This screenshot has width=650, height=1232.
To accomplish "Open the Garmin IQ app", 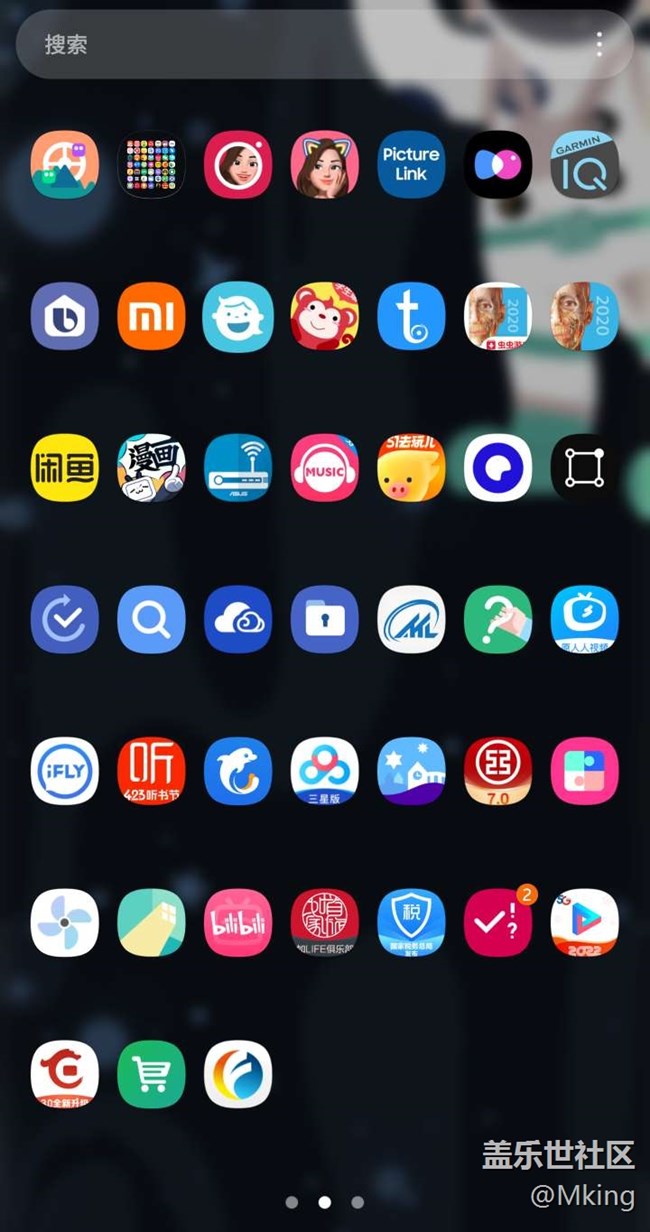I will coord(584,165).
